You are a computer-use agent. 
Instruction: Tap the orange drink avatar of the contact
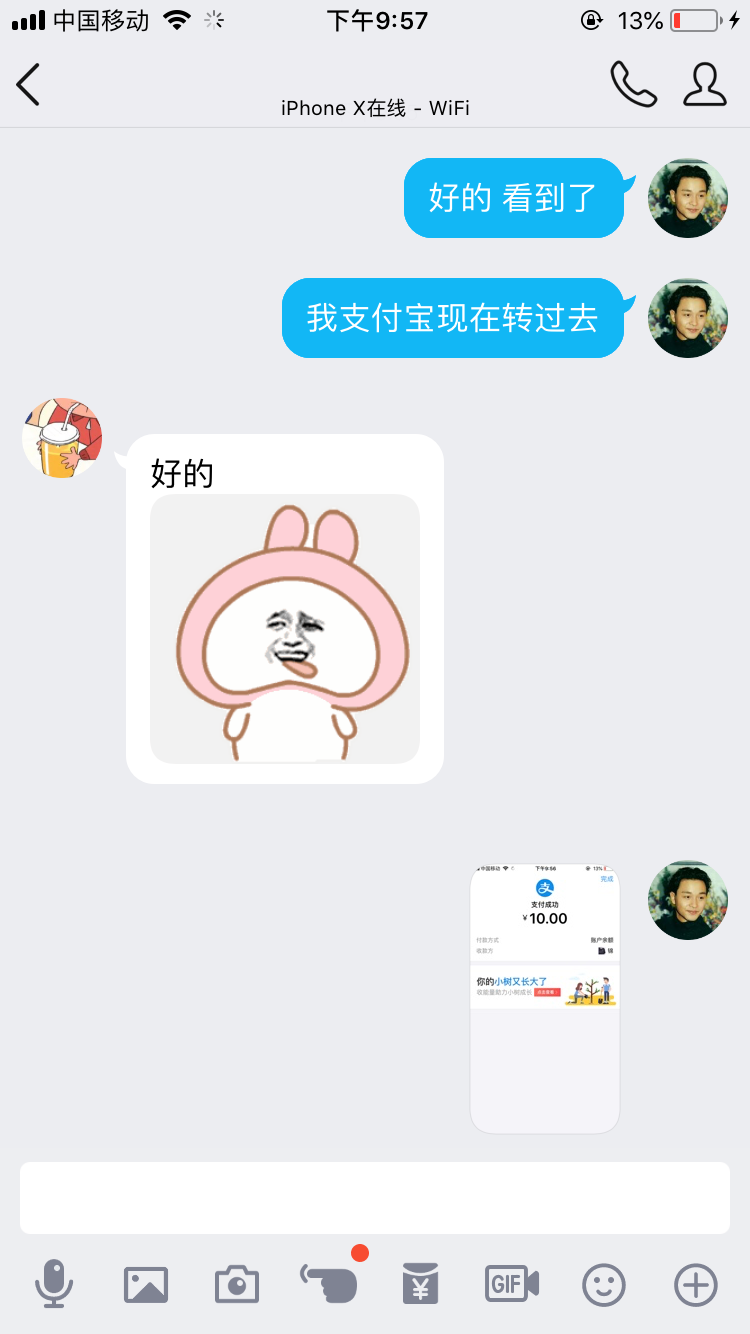(x=62, y=438)
